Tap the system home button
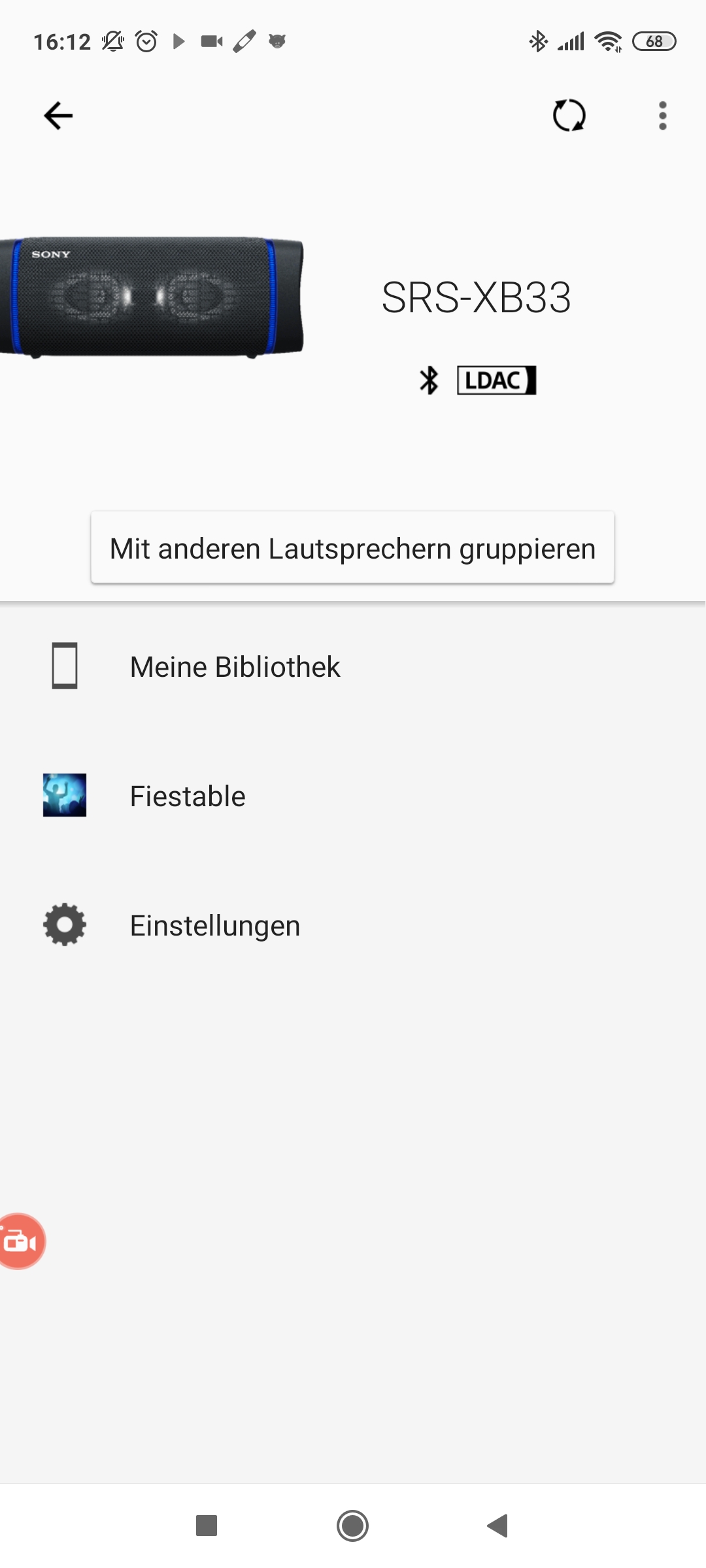This screenshot has height=1568, width=706. pyautogui.click(x=352, y=1526)
